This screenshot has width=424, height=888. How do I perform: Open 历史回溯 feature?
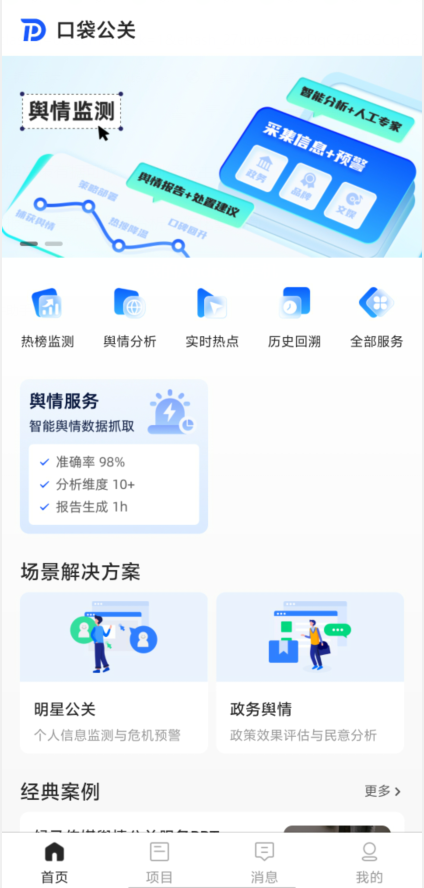pos(294,318)
